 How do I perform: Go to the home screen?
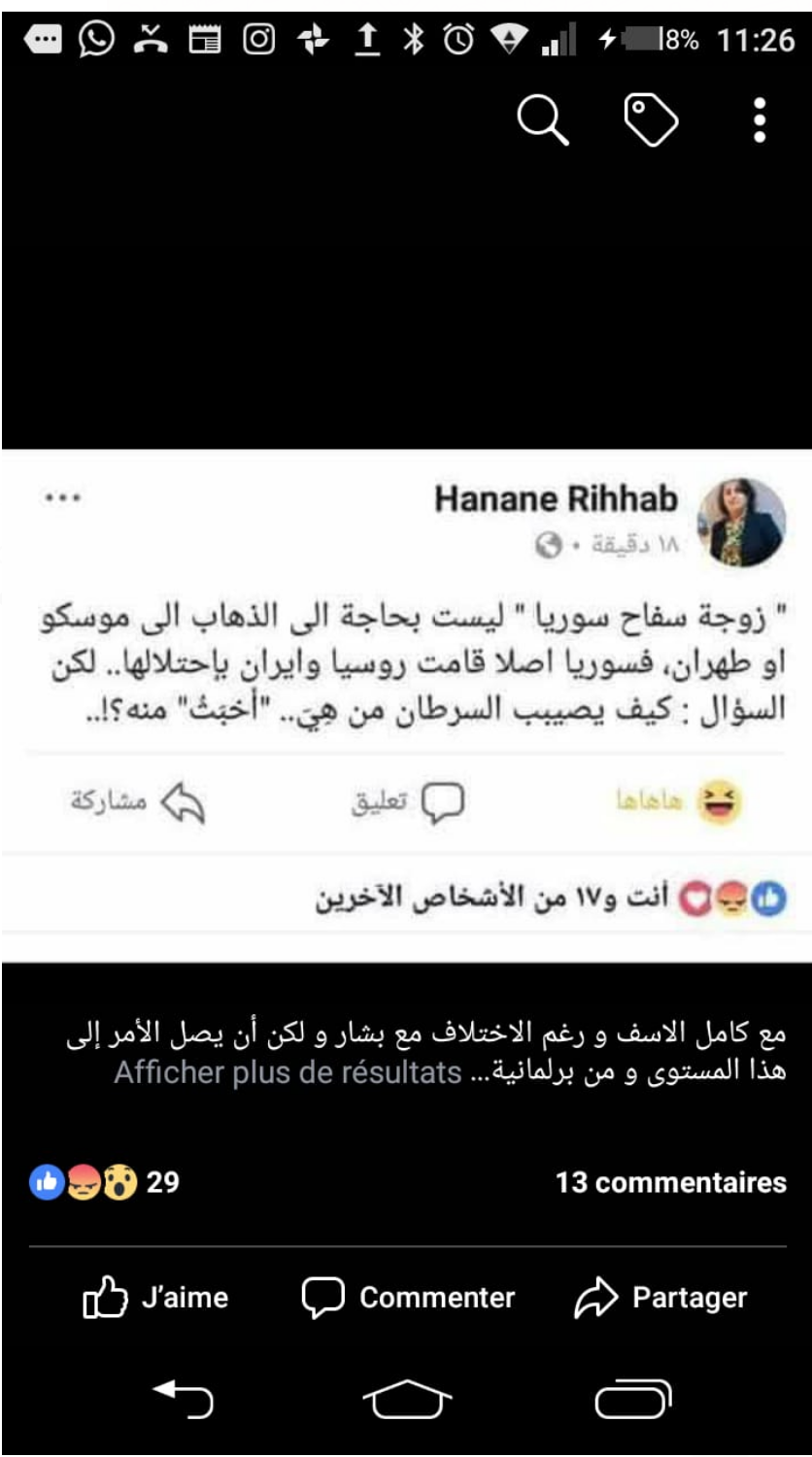click(x=407, y=1399)
